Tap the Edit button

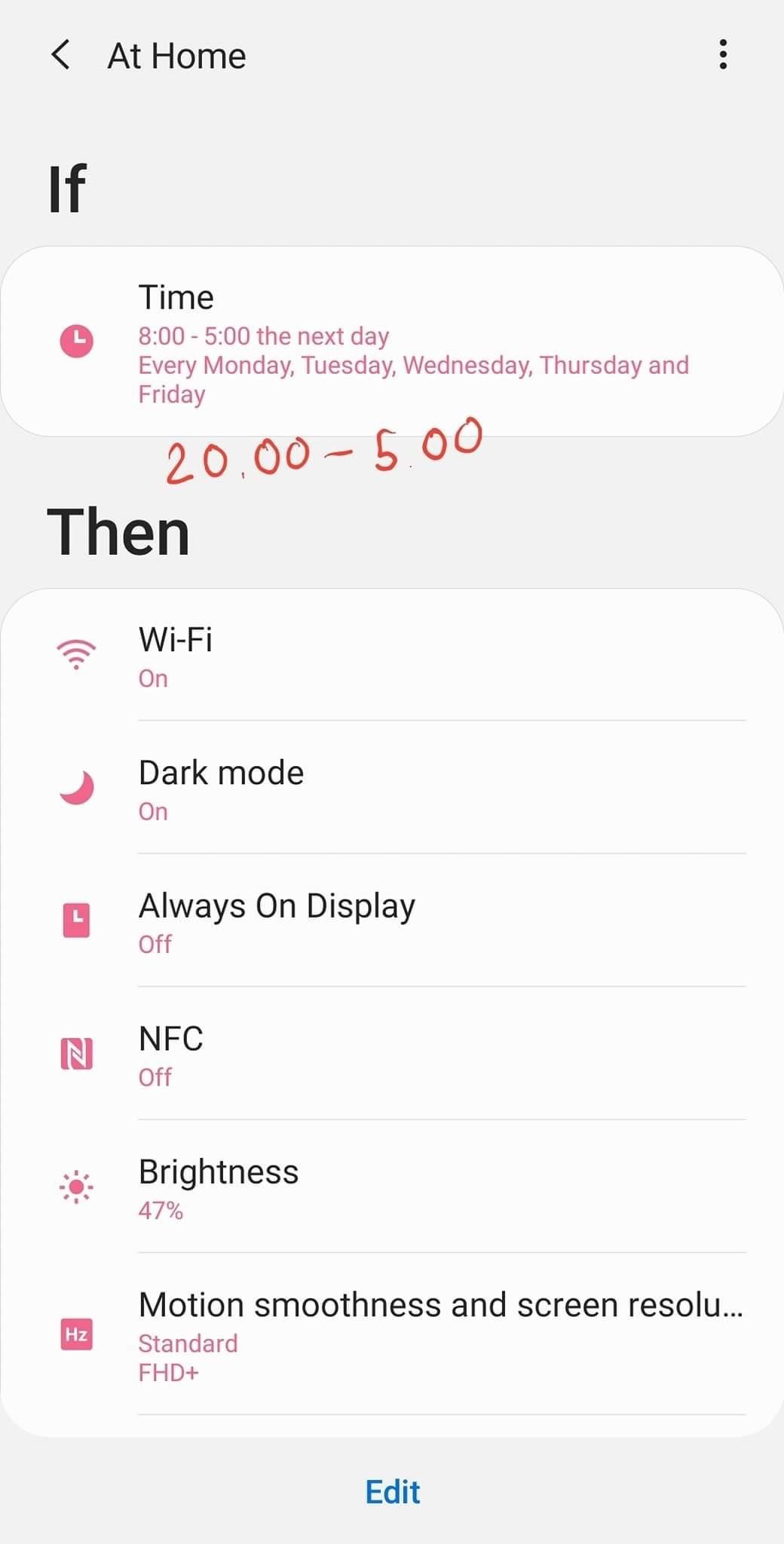(392, 1492)
